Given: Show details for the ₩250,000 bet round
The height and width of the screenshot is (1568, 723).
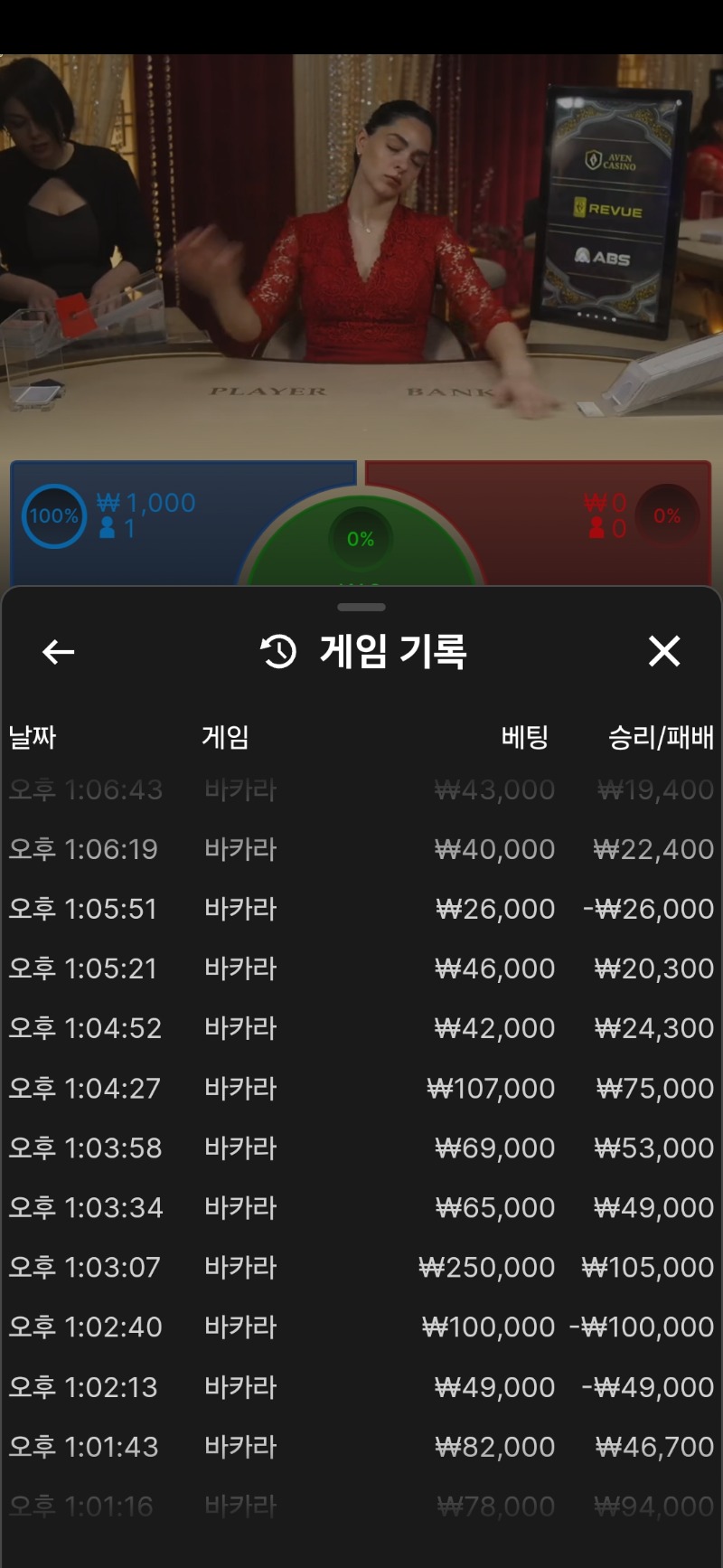Looking at the screenshot, I should tap(361, 1267).
